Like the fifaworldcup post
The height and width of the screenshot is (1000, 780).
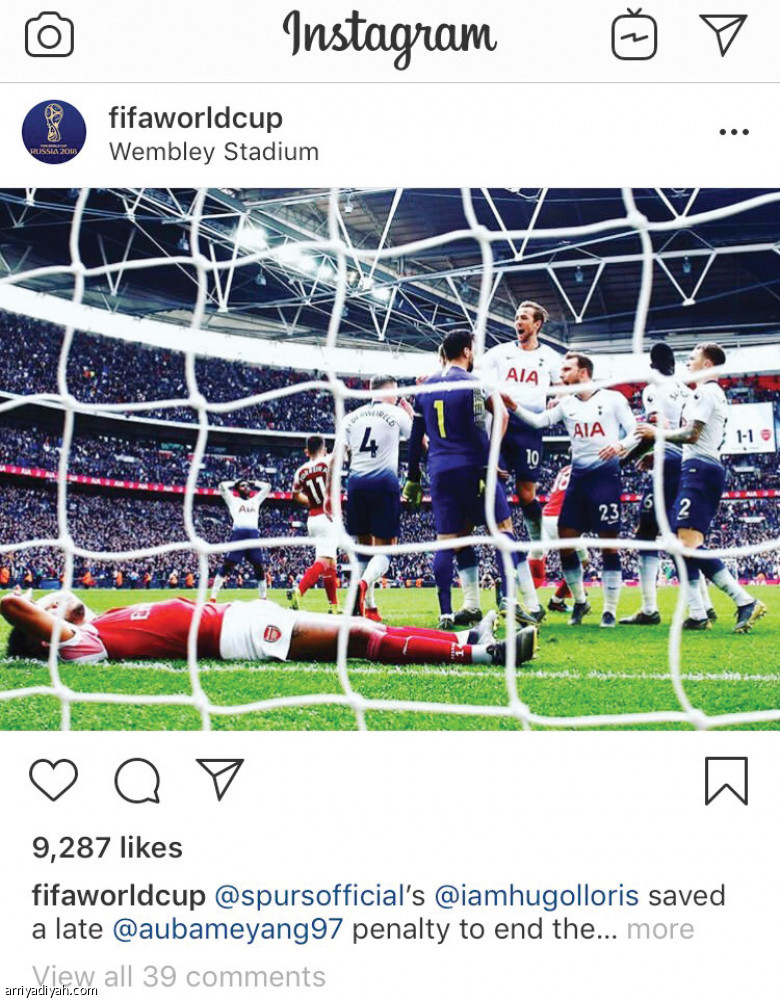[53, 780]
